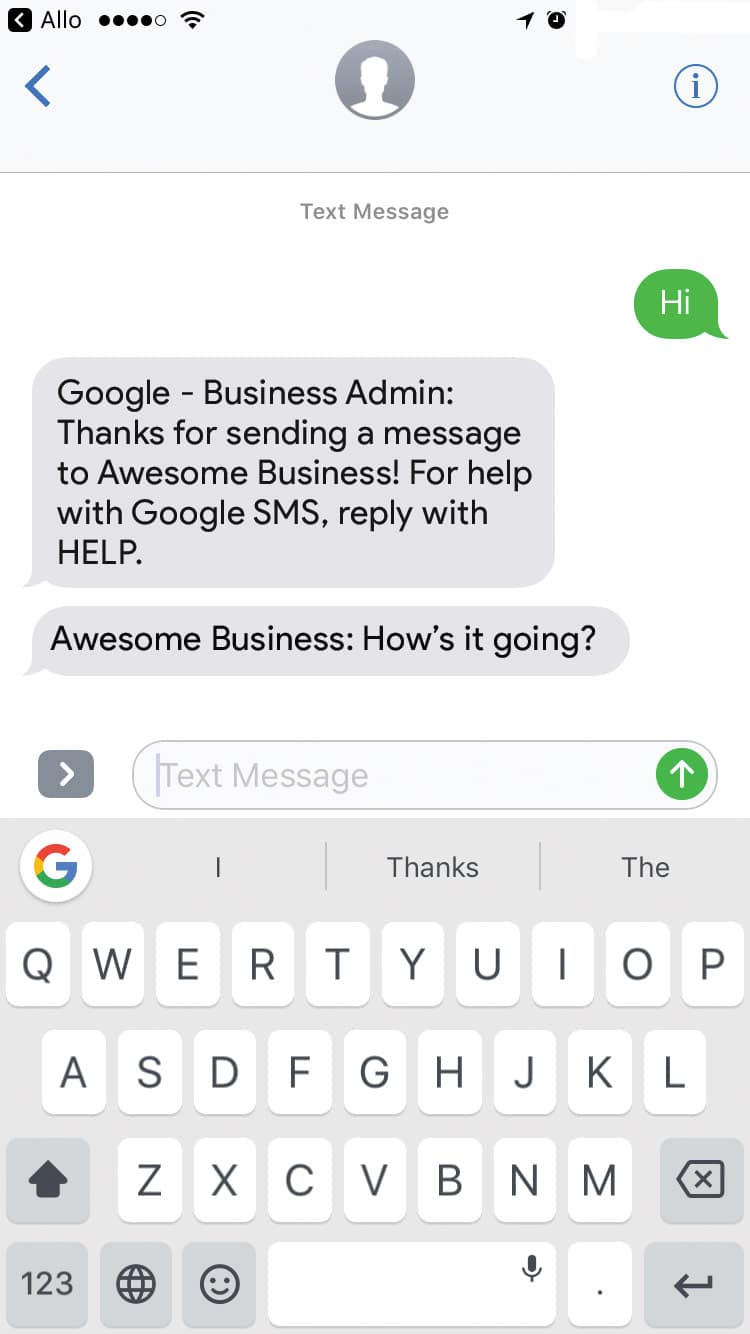The image size is (750, 1334).
Task: Send the message with green arrow
Action: click(681, 774)
